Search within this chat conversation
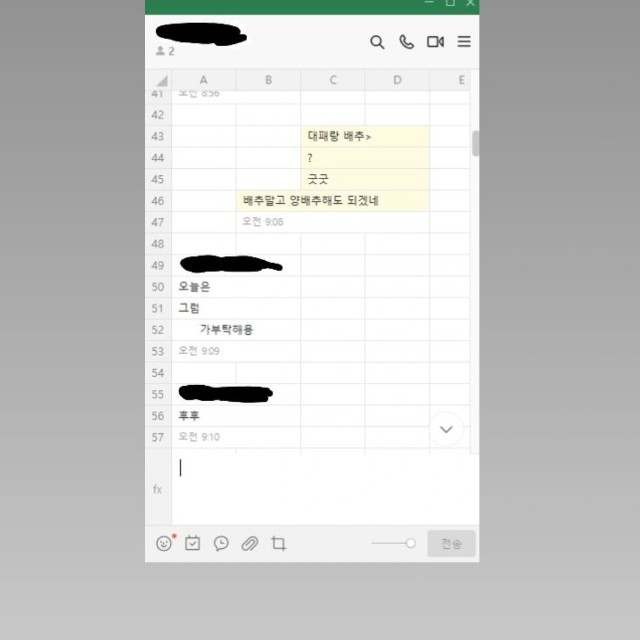Image resolution: width=640 pixels, height=640 pixels. click(x=377, y=42)
